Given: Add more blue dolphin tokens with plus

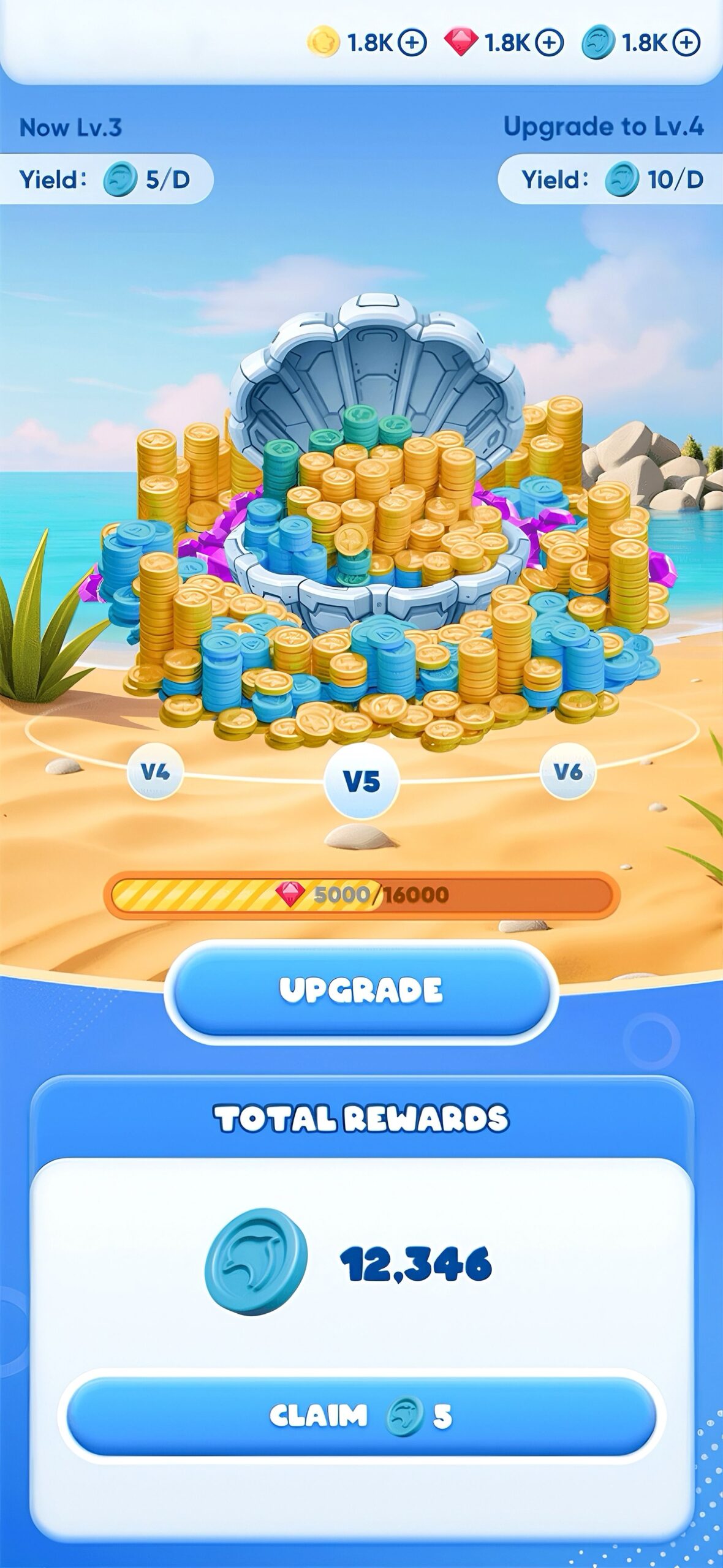Looking at the screenshot, I should (686, 42).
